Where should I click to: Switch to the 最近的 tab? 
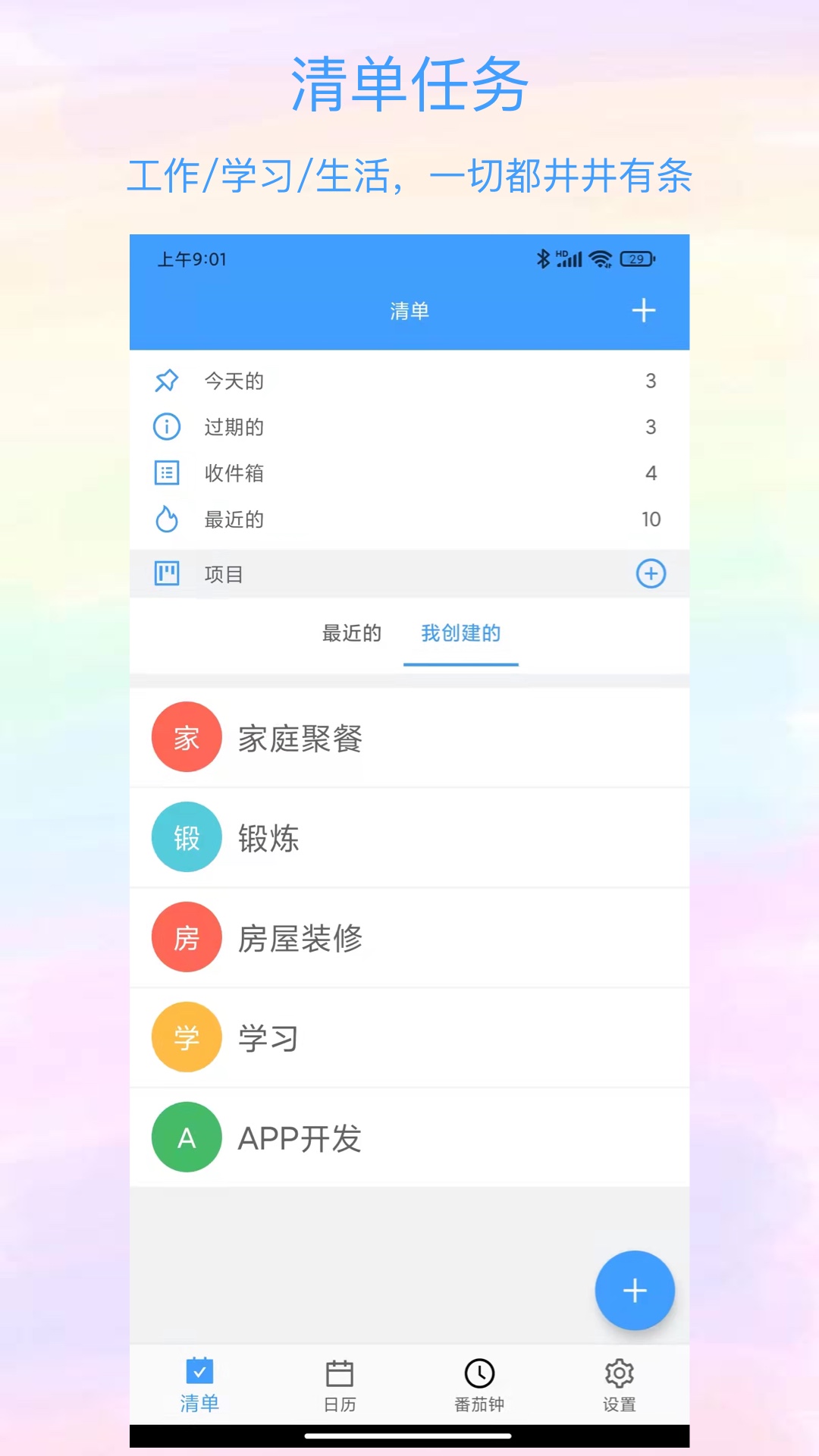[352, 634]
